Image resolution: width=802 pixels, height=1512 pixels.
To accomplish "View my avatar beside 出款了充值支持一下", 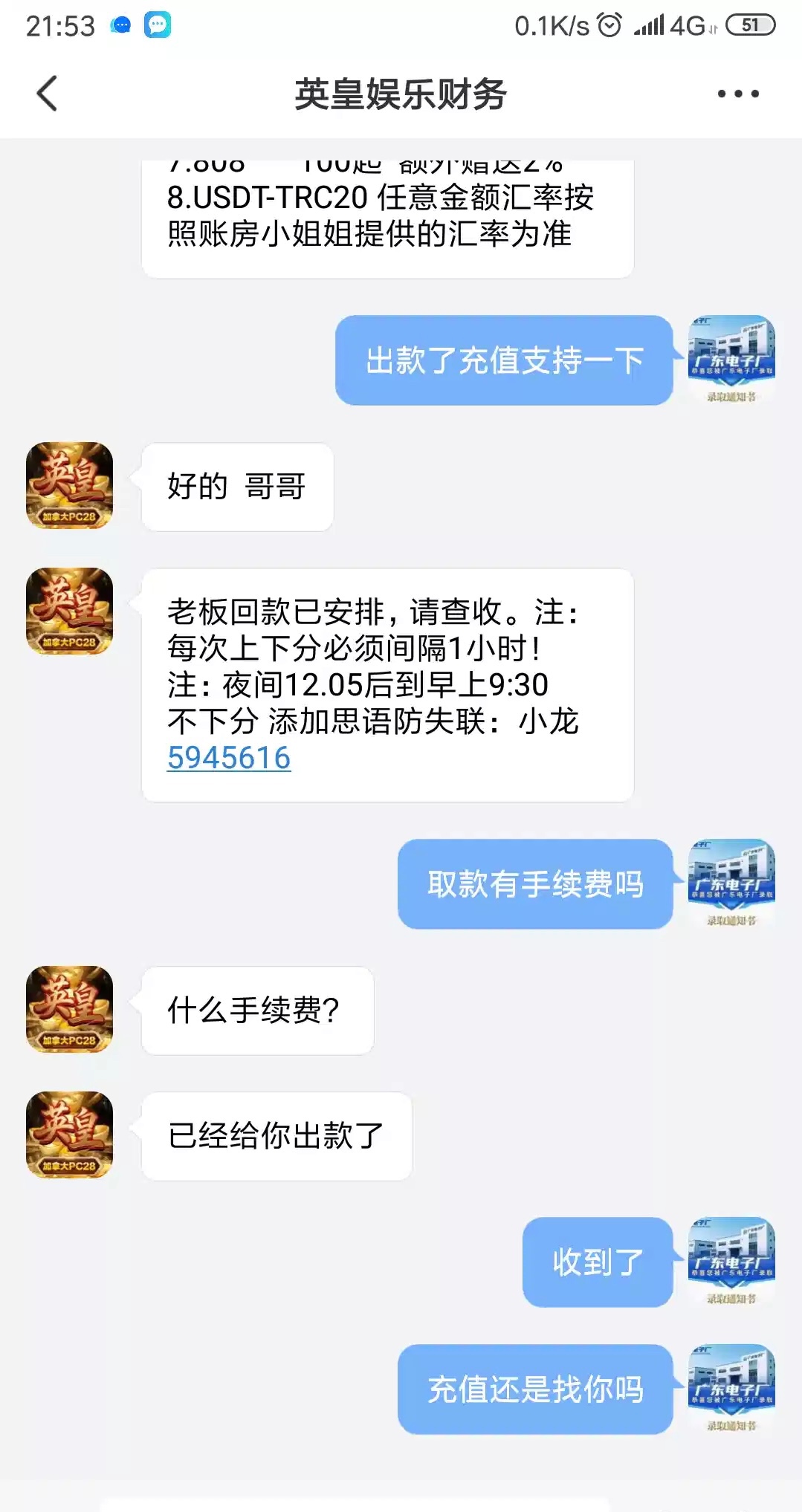I will point(731,360).
